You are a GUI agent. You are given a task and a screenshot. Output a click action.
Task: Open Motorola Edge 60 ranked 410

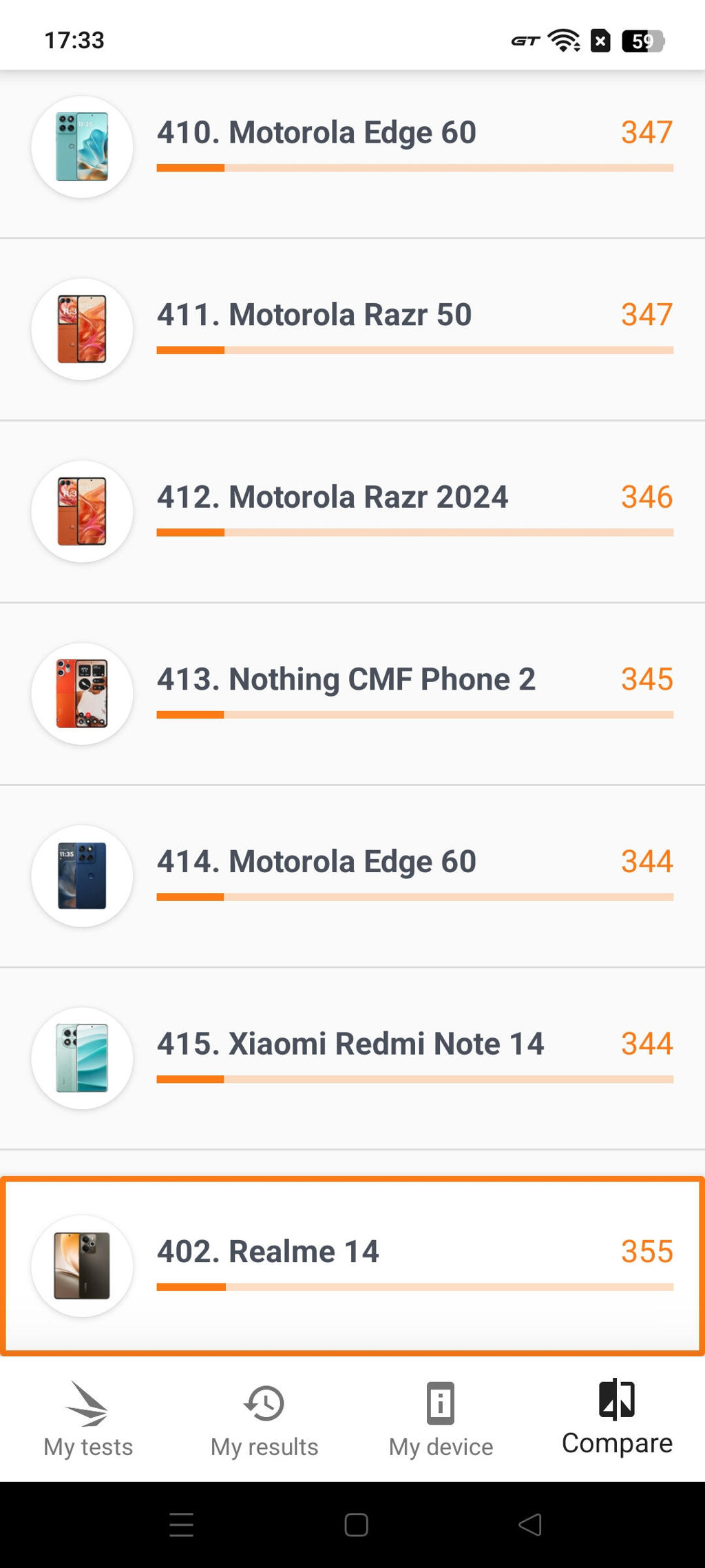[x=352, y=147]
